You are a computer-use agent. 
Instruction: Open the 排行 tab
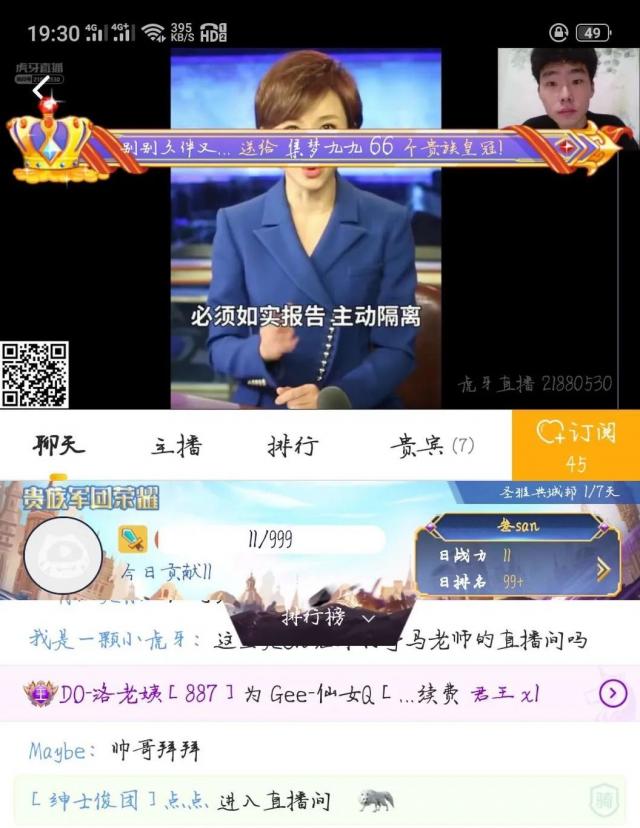[x=292, y=445]
